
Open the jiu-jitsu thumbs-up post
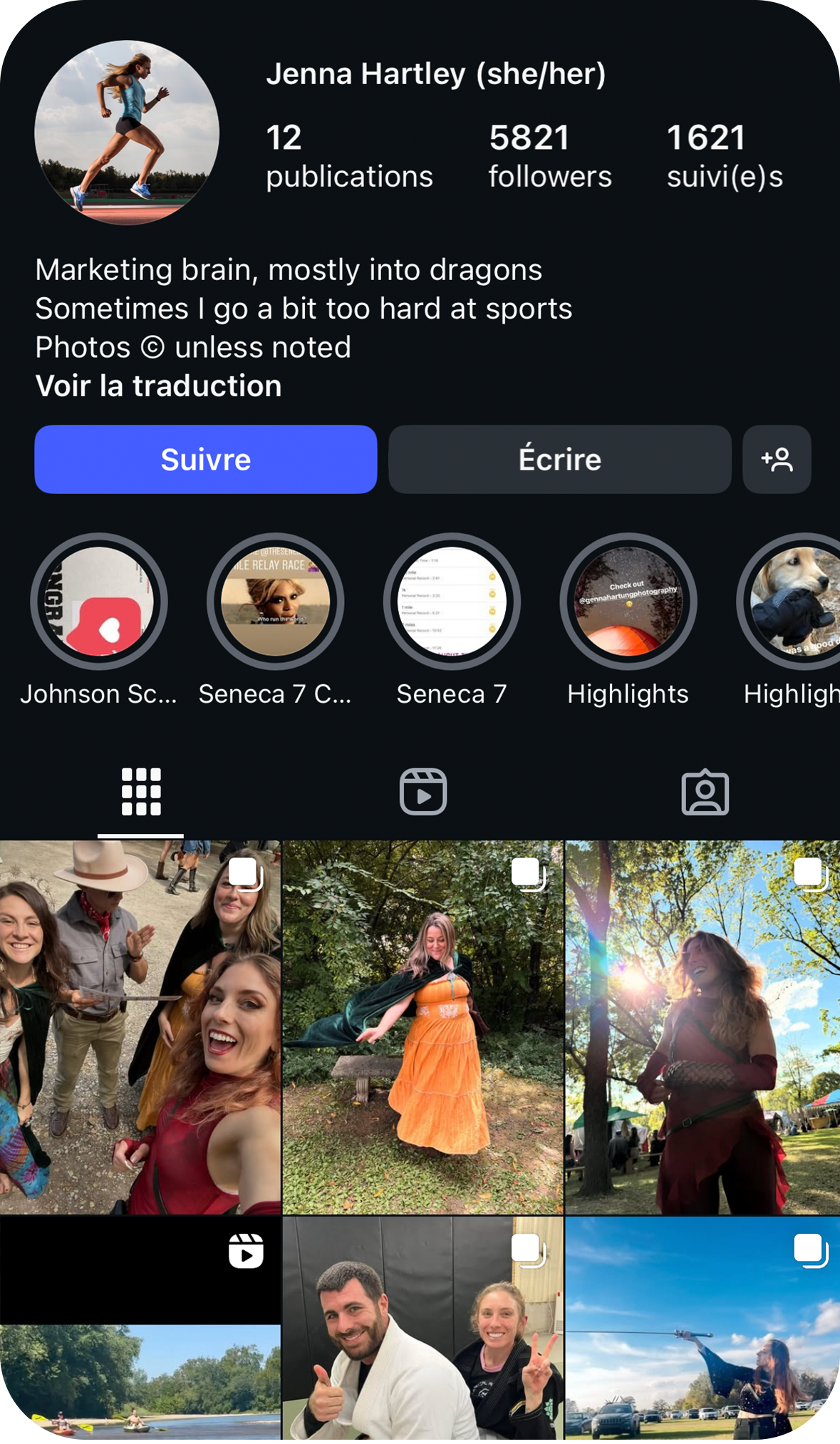[x=422, y=1330]
